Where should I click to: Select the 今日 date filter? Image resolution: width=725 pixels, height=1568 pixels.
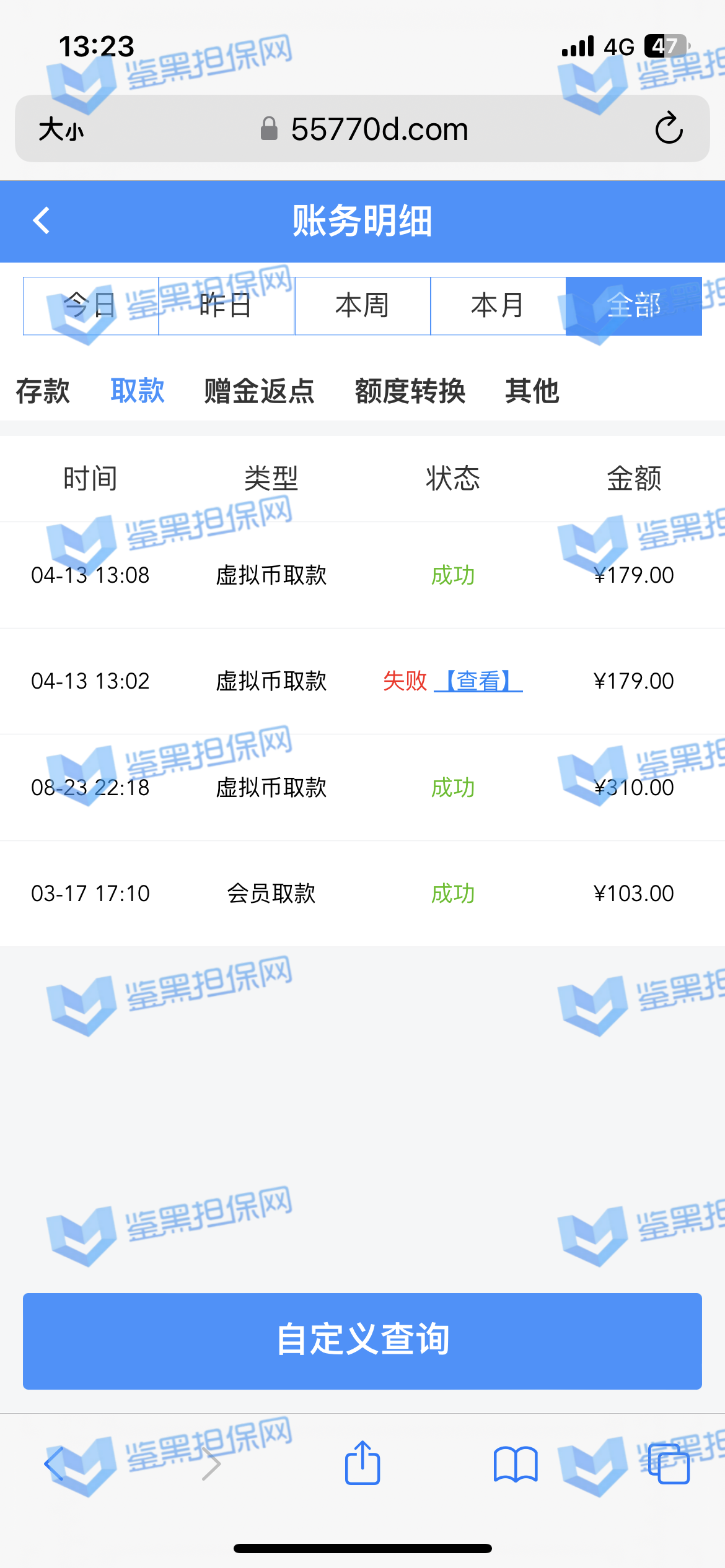pos(91,306)
